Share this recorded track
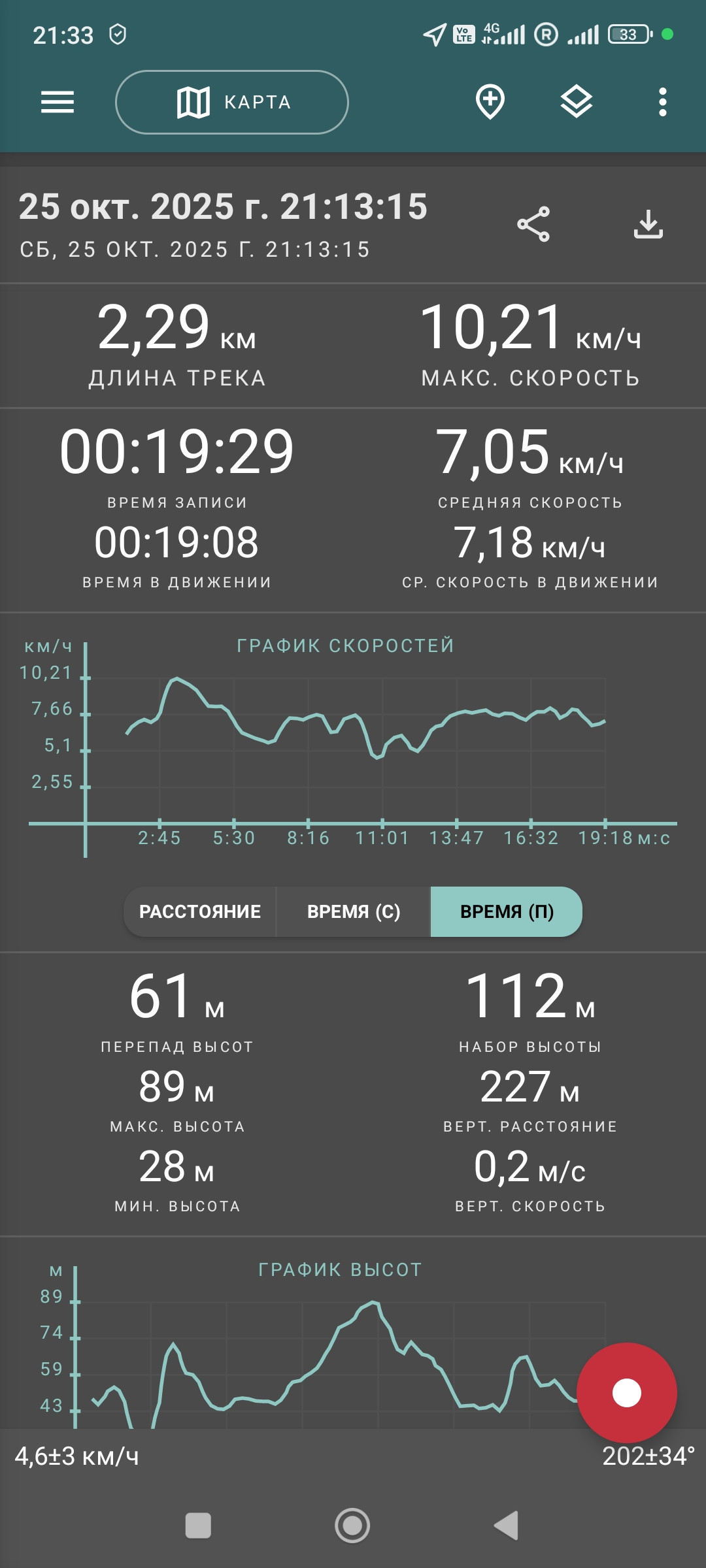Viewport: 706px width, 1568px height. tap(533, 225)
